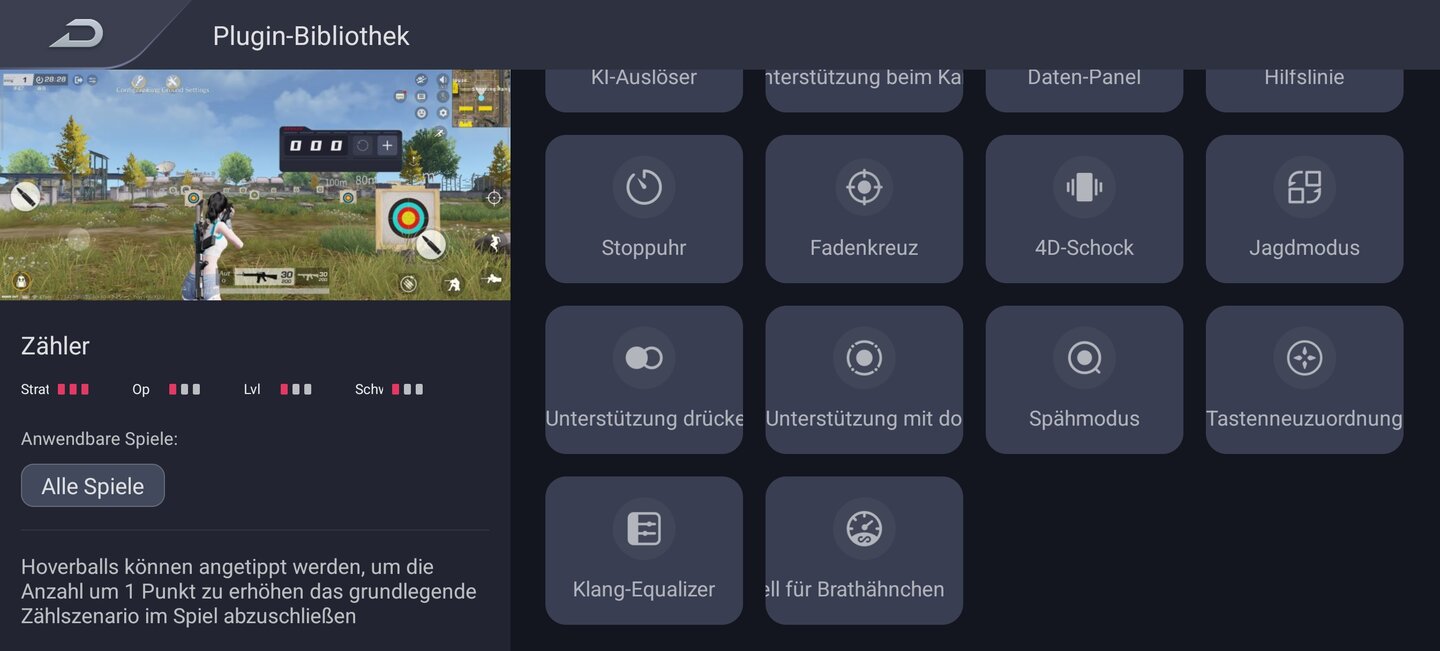Open the Stoppuhr plugin
The height and width of the screenshot is (651, 1440).
[643, 209]
